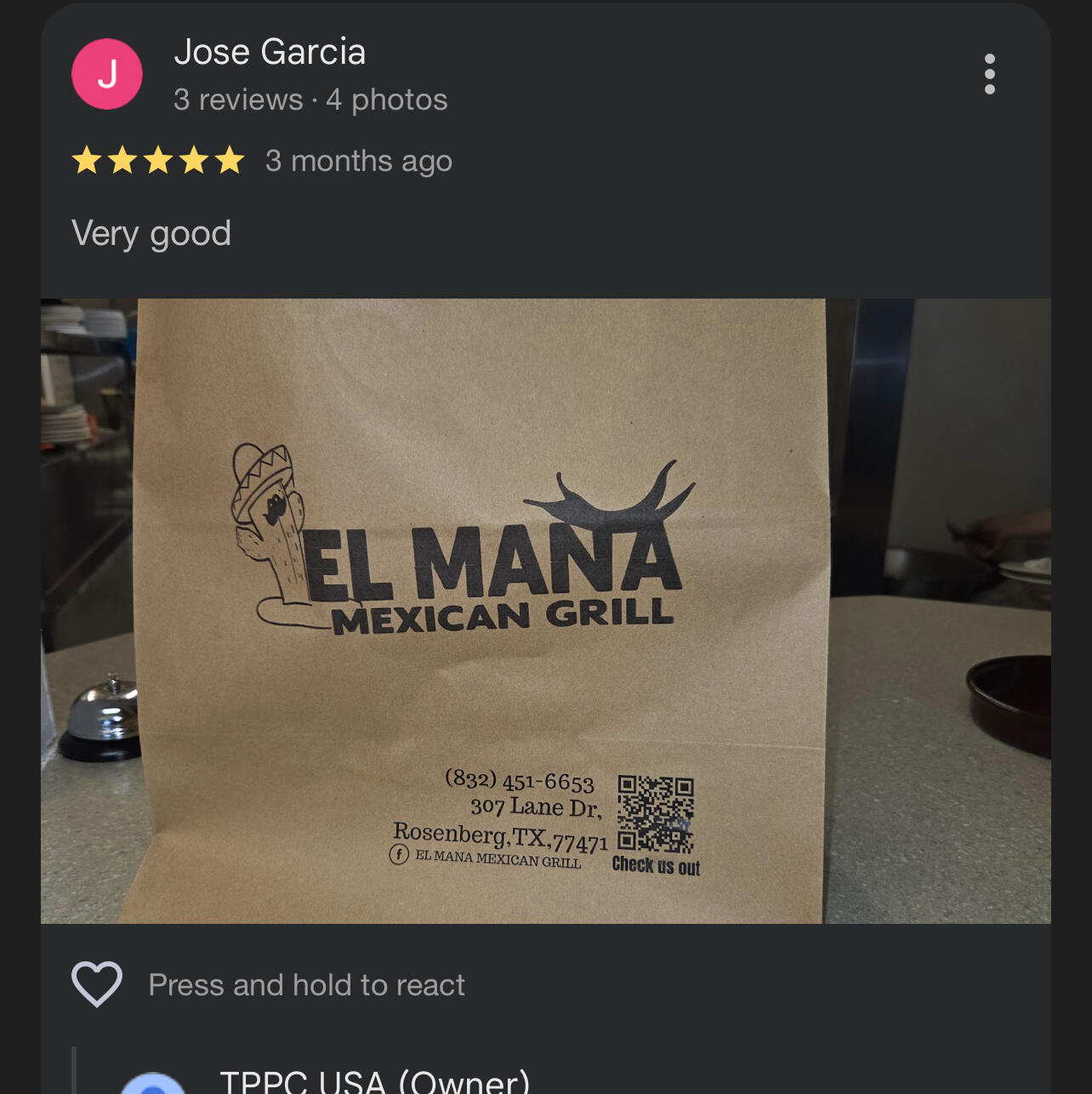Screen dimensions: 1092x1094
Task: Open the overflow menu on Jose Garcia's review
Action: (x=989, y=75)
